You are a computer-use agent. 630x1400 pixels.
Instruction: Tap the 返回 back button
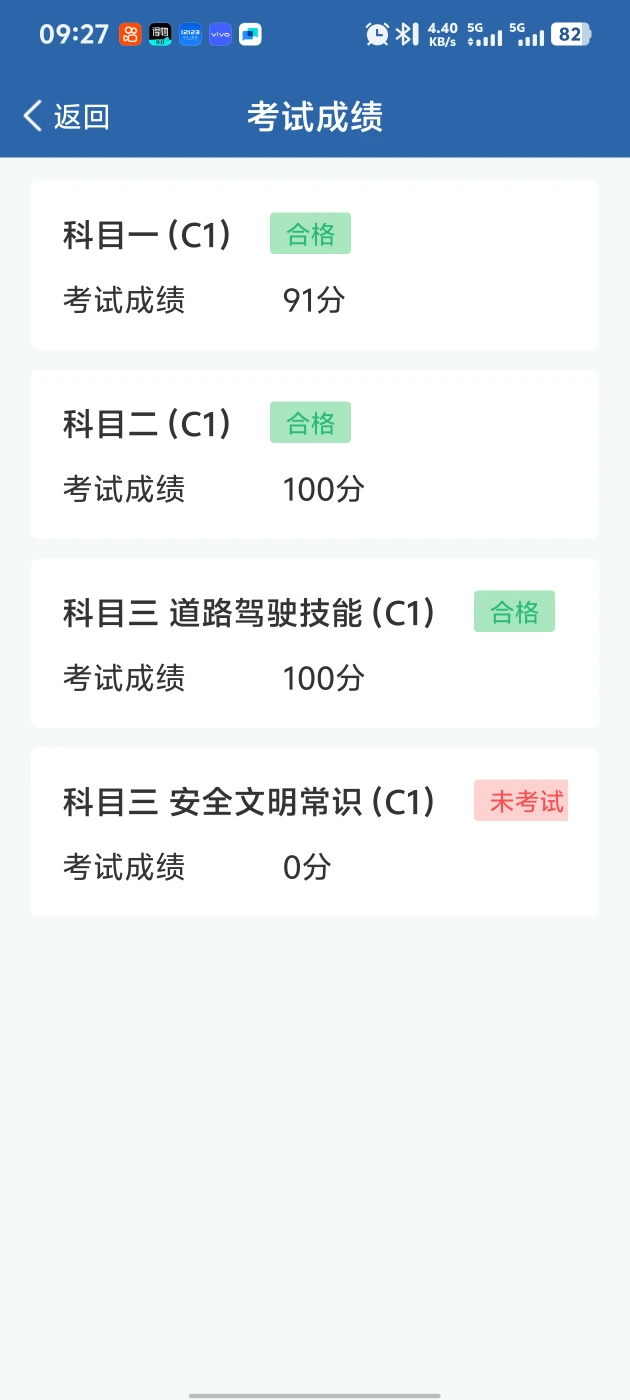pyautogui.click(x=66, y=116)
